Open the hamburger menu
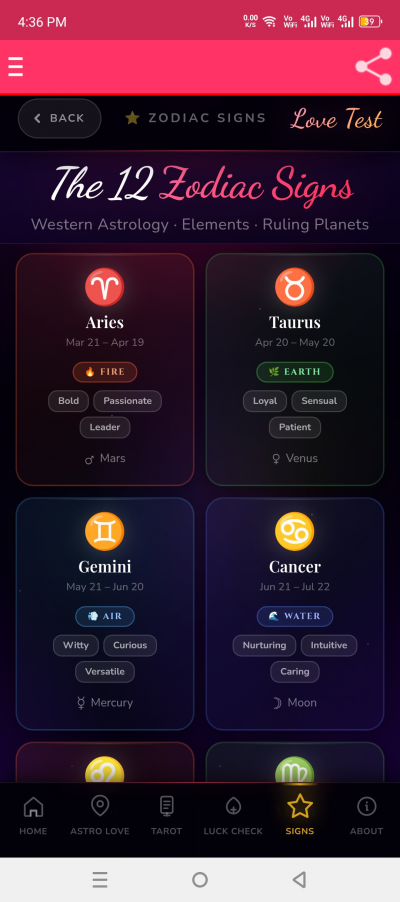Image resolution: width=400 pixels, height=902 pixels. [x=16, y=67]
